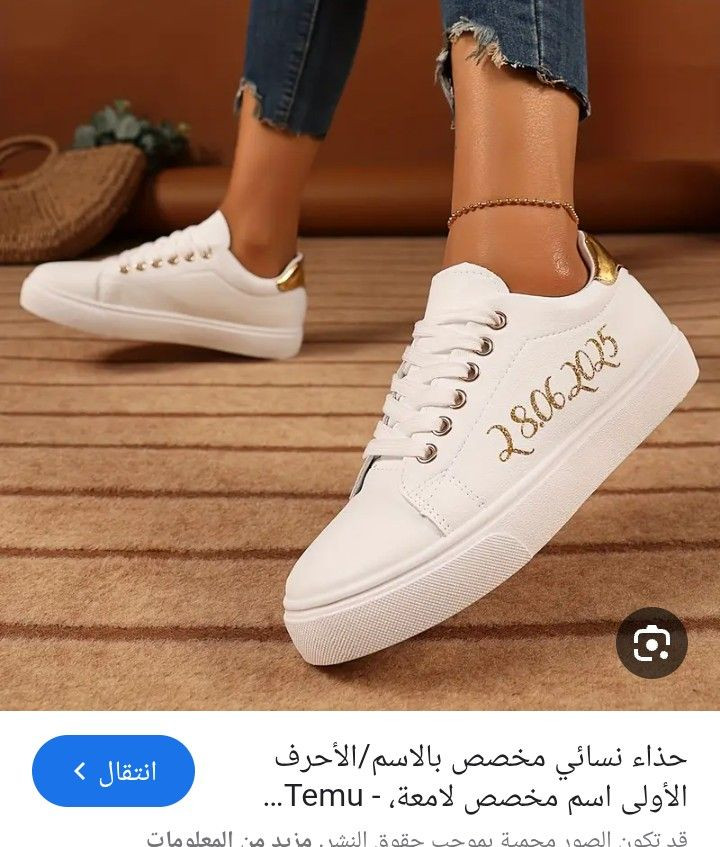Image resolution: width=720 pixels, height=847 pixels.
Task: Open the مزيد من المعلومات link
Action: click(x=229, y=837)
